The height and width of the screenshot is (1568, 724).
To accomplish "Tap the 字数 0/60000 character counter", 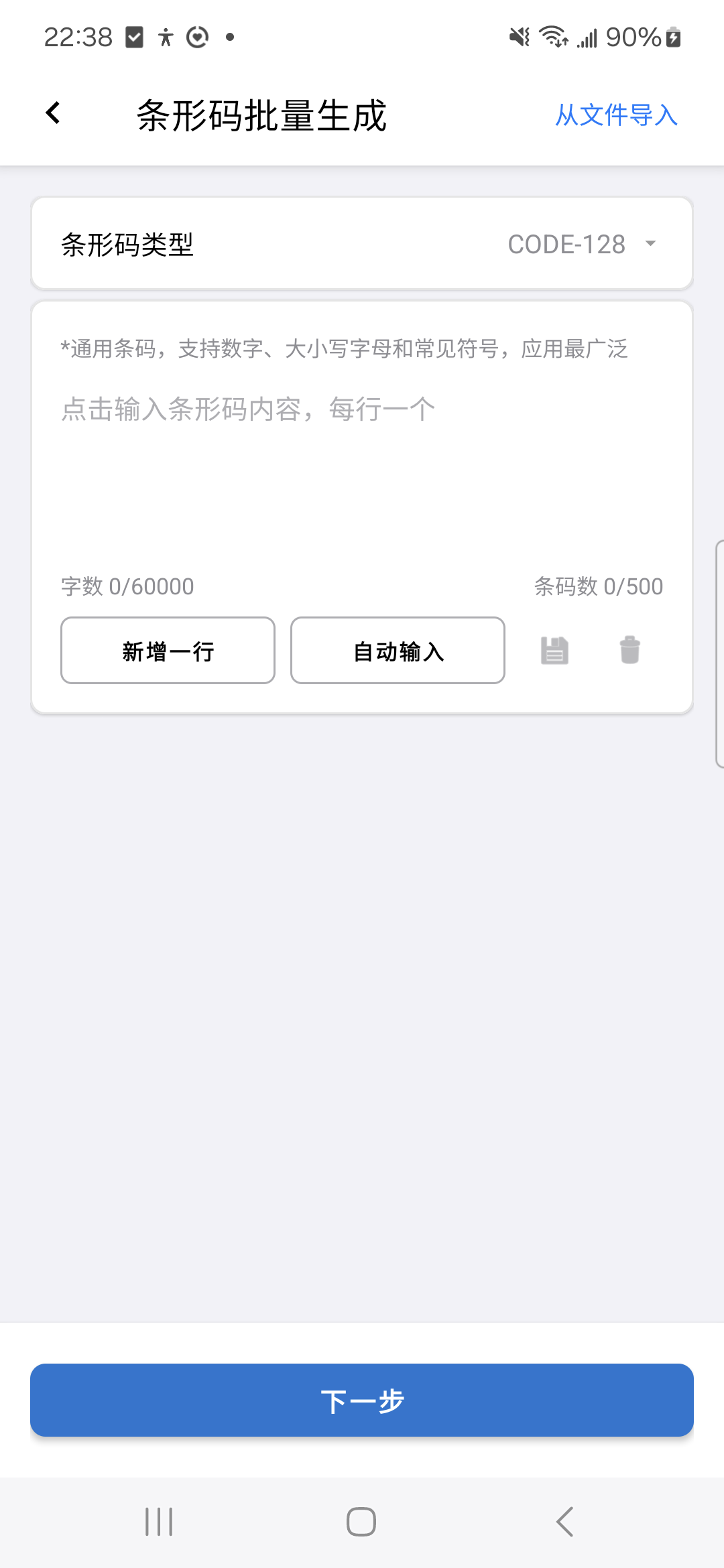I will (x=125, y=586).
